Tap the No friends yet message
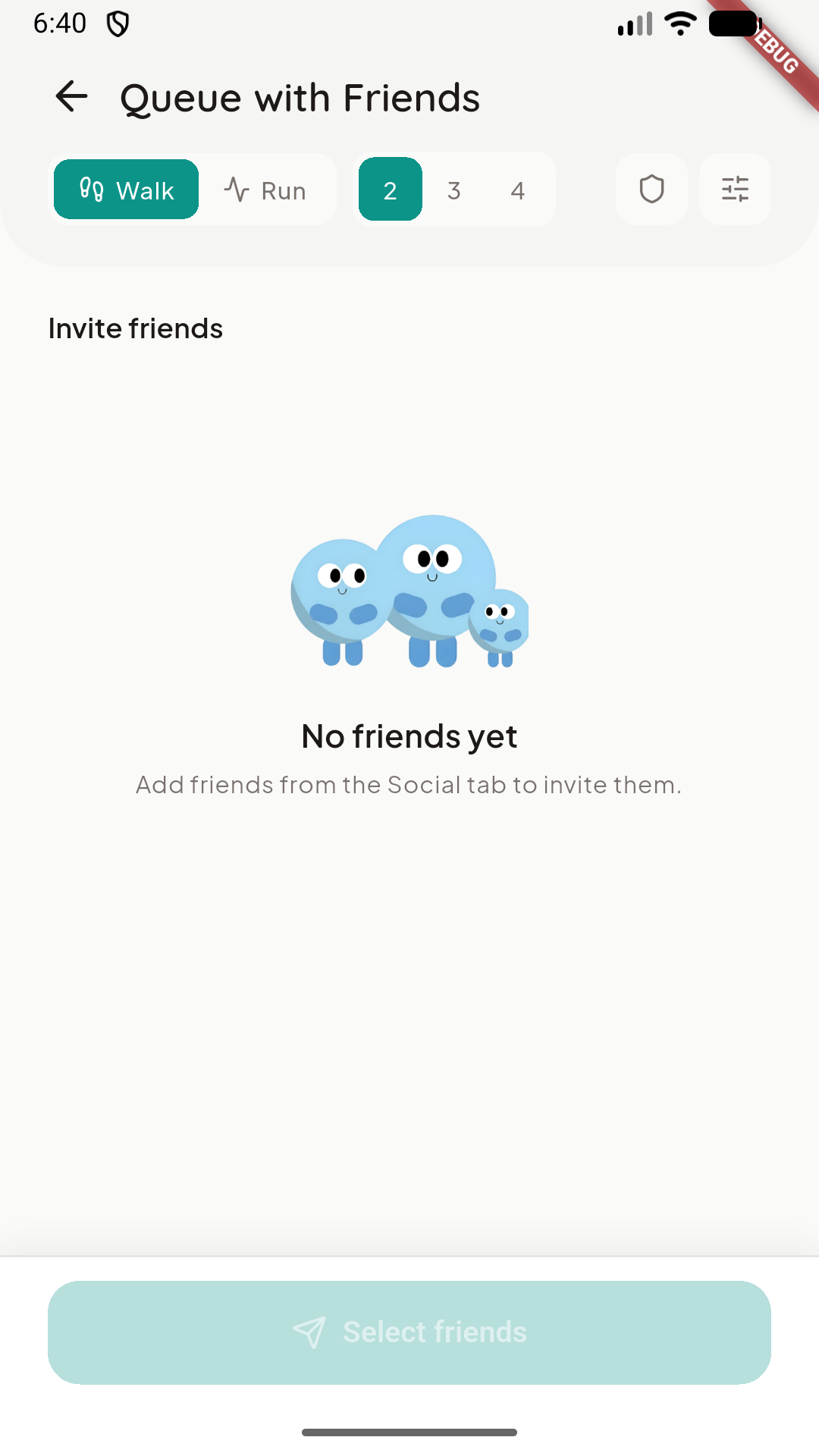 pos(409,736)
